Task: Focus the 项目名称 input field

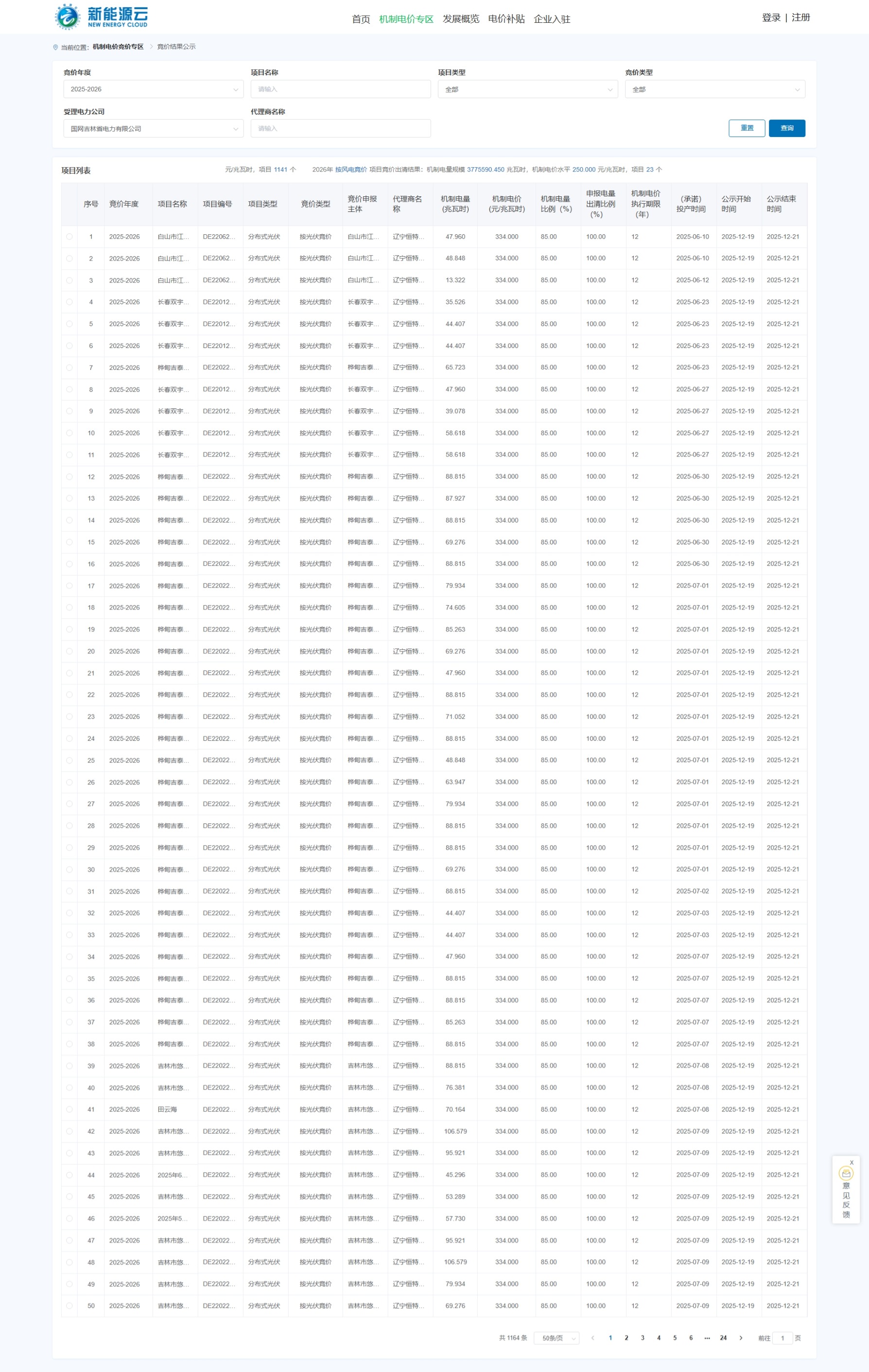Action: click(340, 89)
